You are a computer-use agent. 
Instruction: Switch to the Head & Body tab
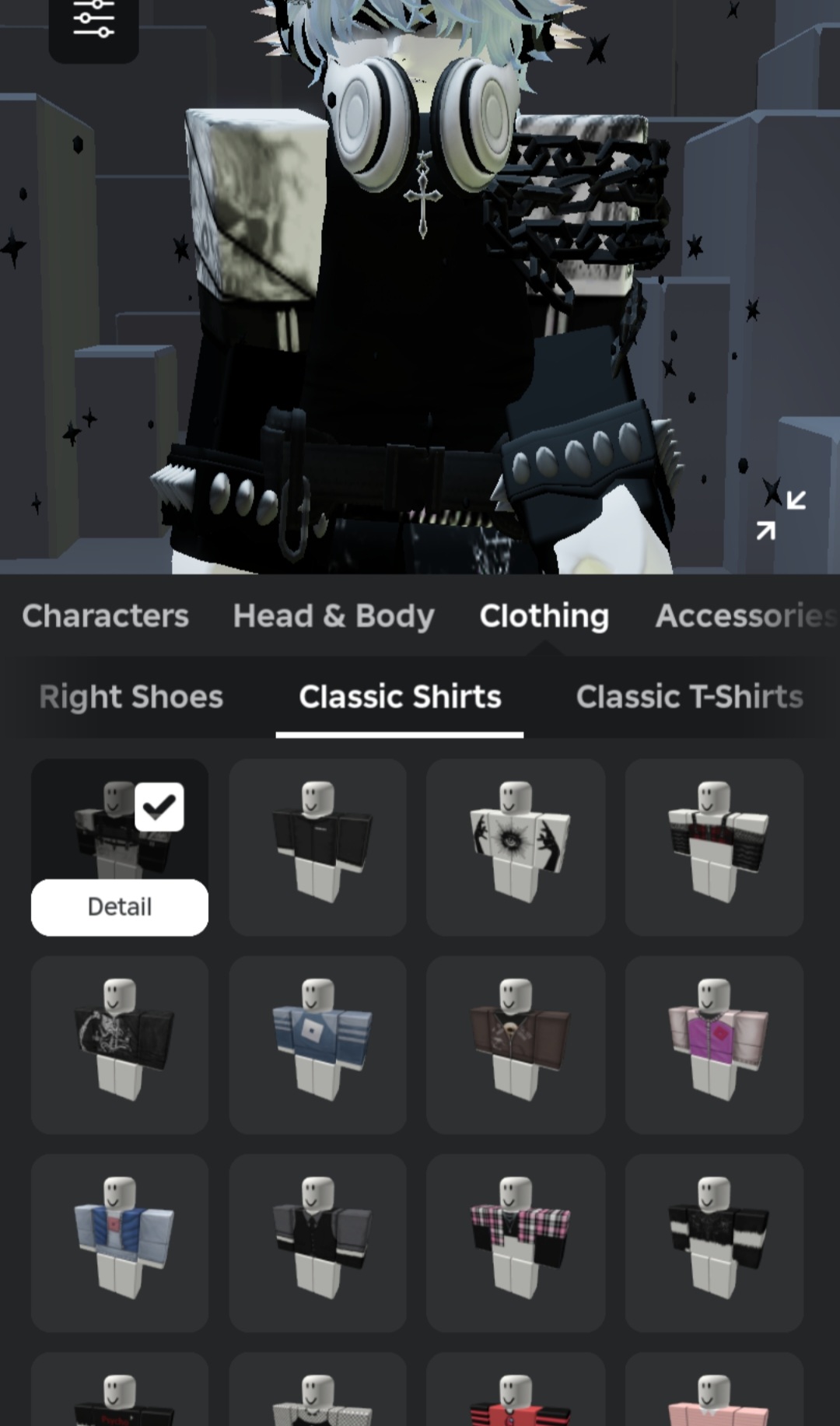click(x=334, y=616)
